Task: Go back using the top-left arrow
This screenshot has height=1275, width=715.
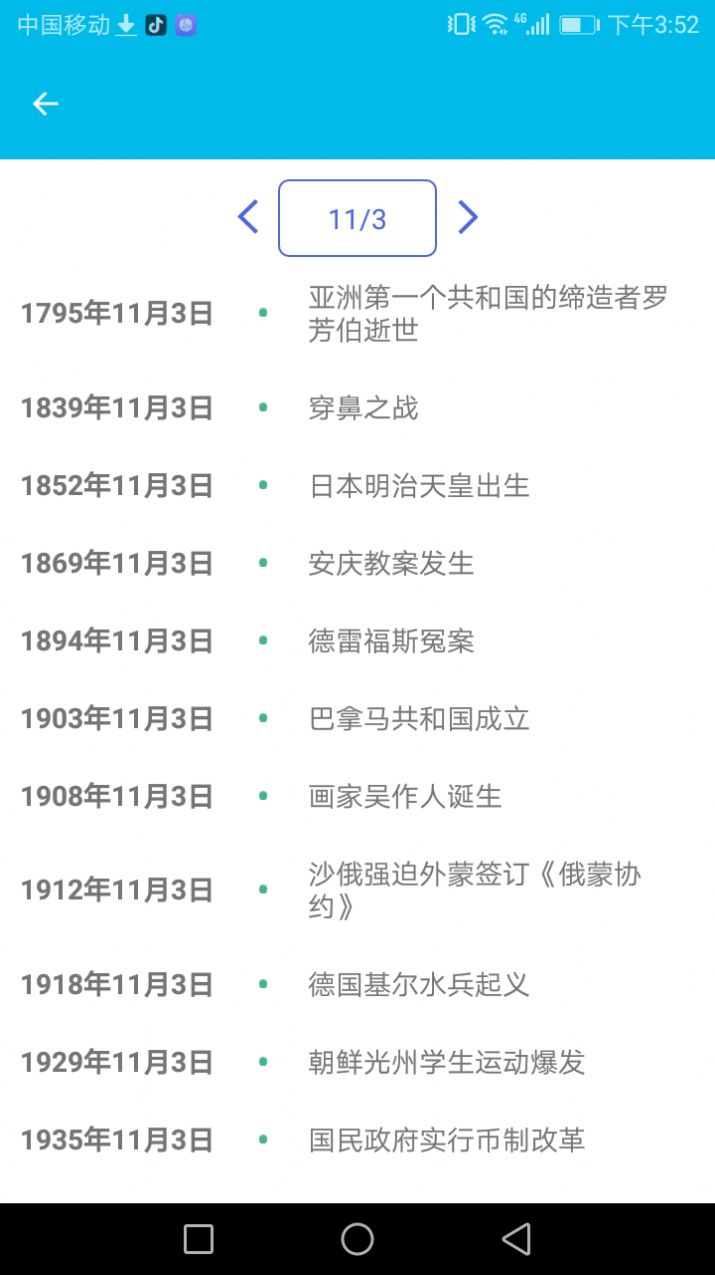Action: (45, 103)
